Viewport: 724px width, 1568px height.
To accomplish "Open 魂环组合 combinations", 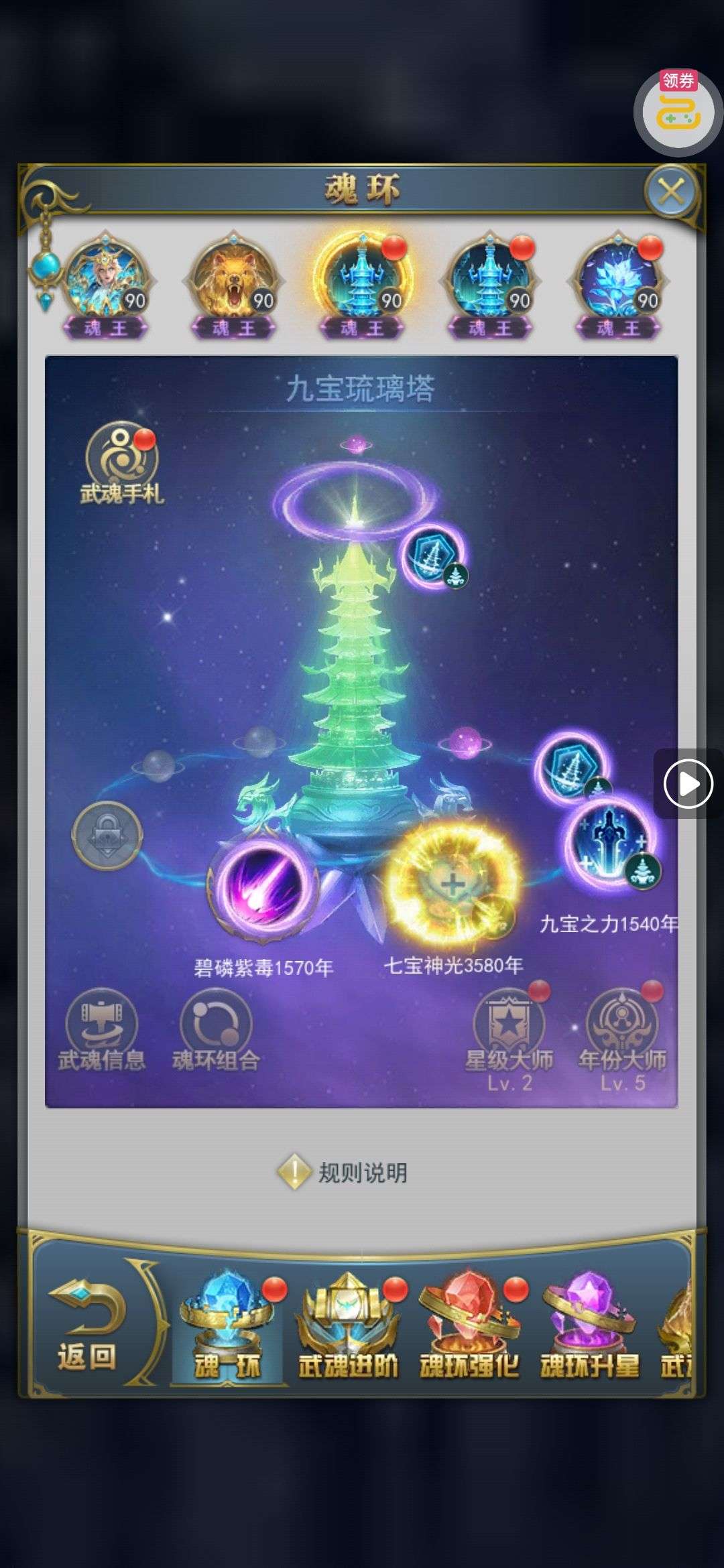I will click(216, 1030).
